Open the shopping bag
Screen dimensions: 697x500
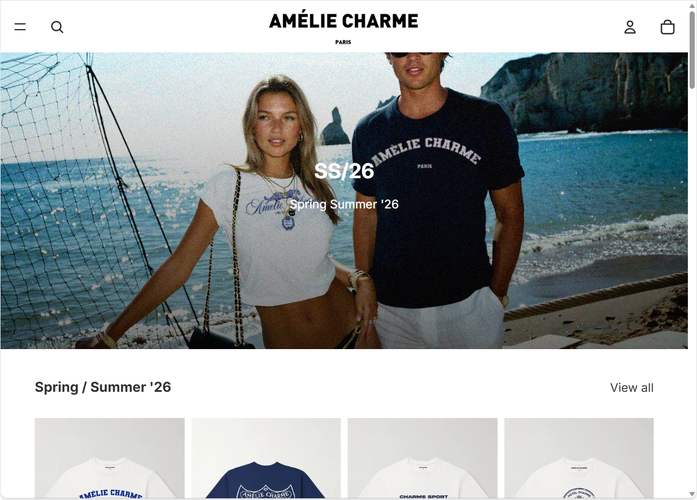tap(668, 27)
